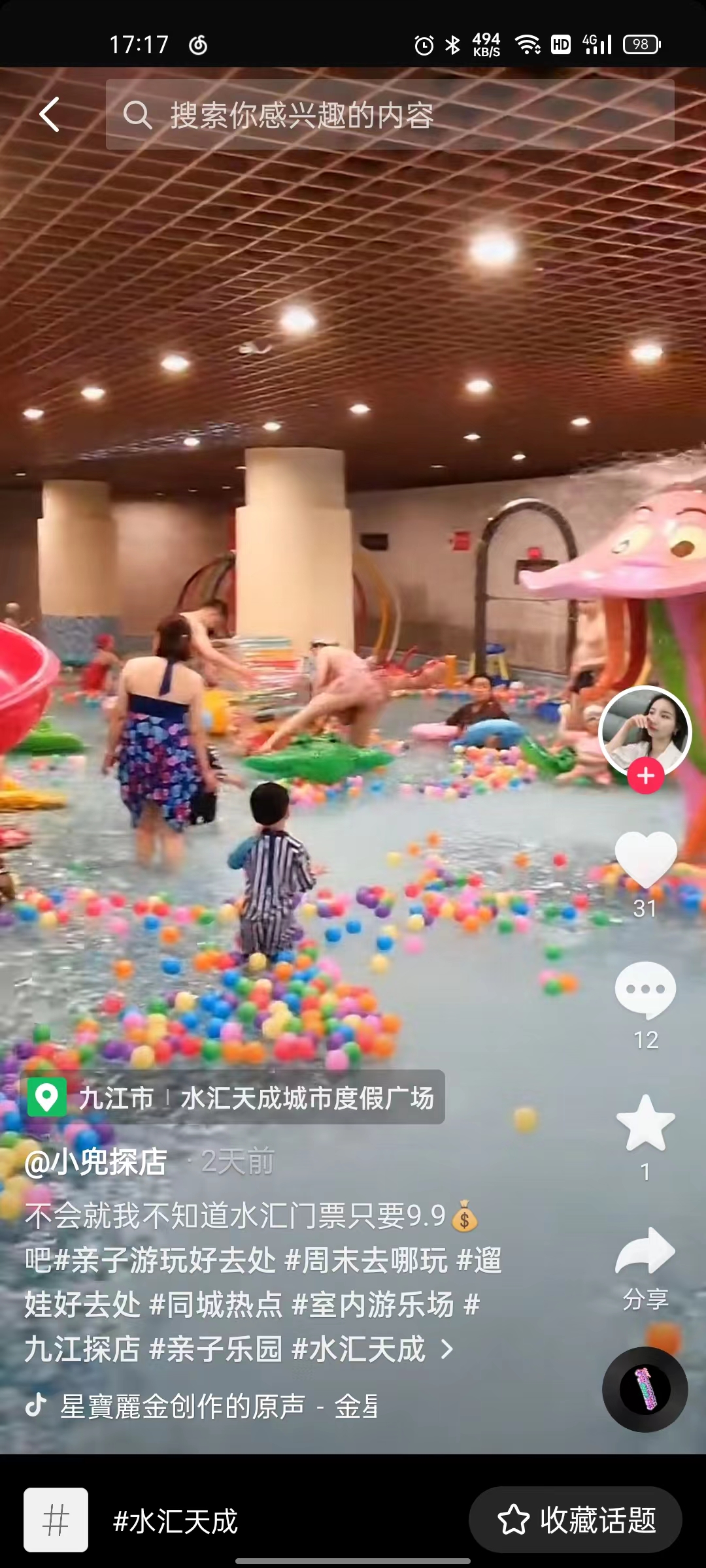The height and width of the screenshot is (1568, 706).
Task: Favorite the video with the star
Action: (x=645, y=1124)
